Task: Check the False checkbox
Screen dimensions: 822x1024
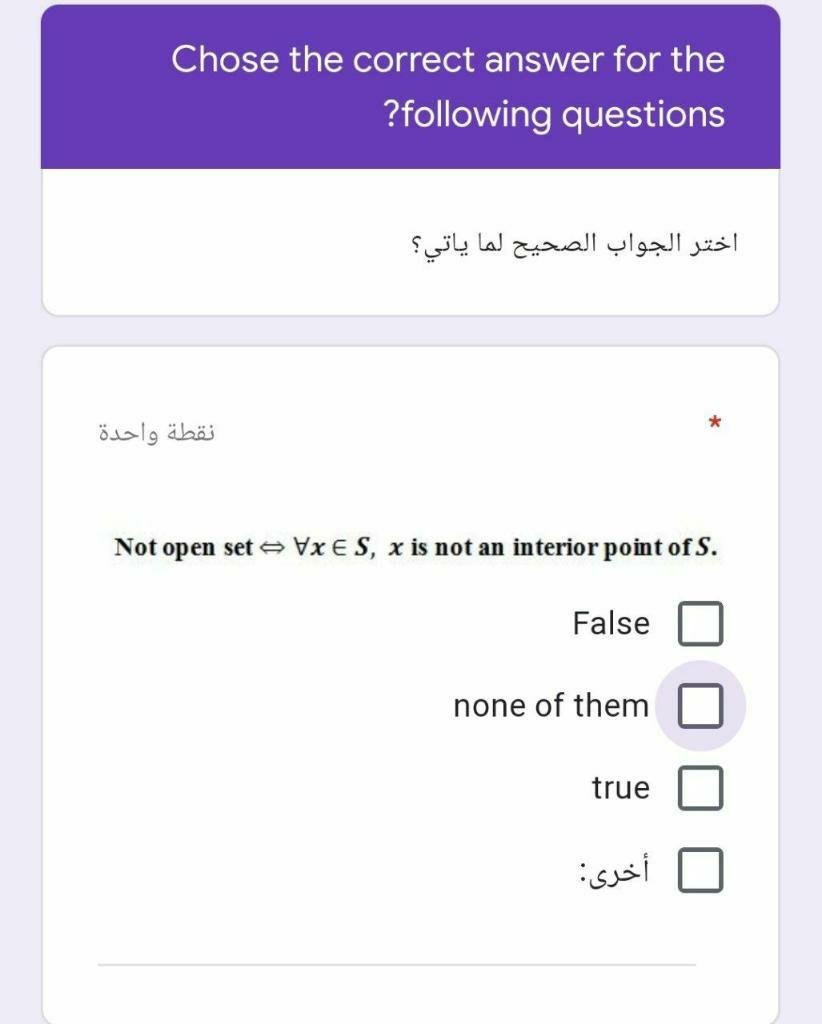Action: coord(700,624)
